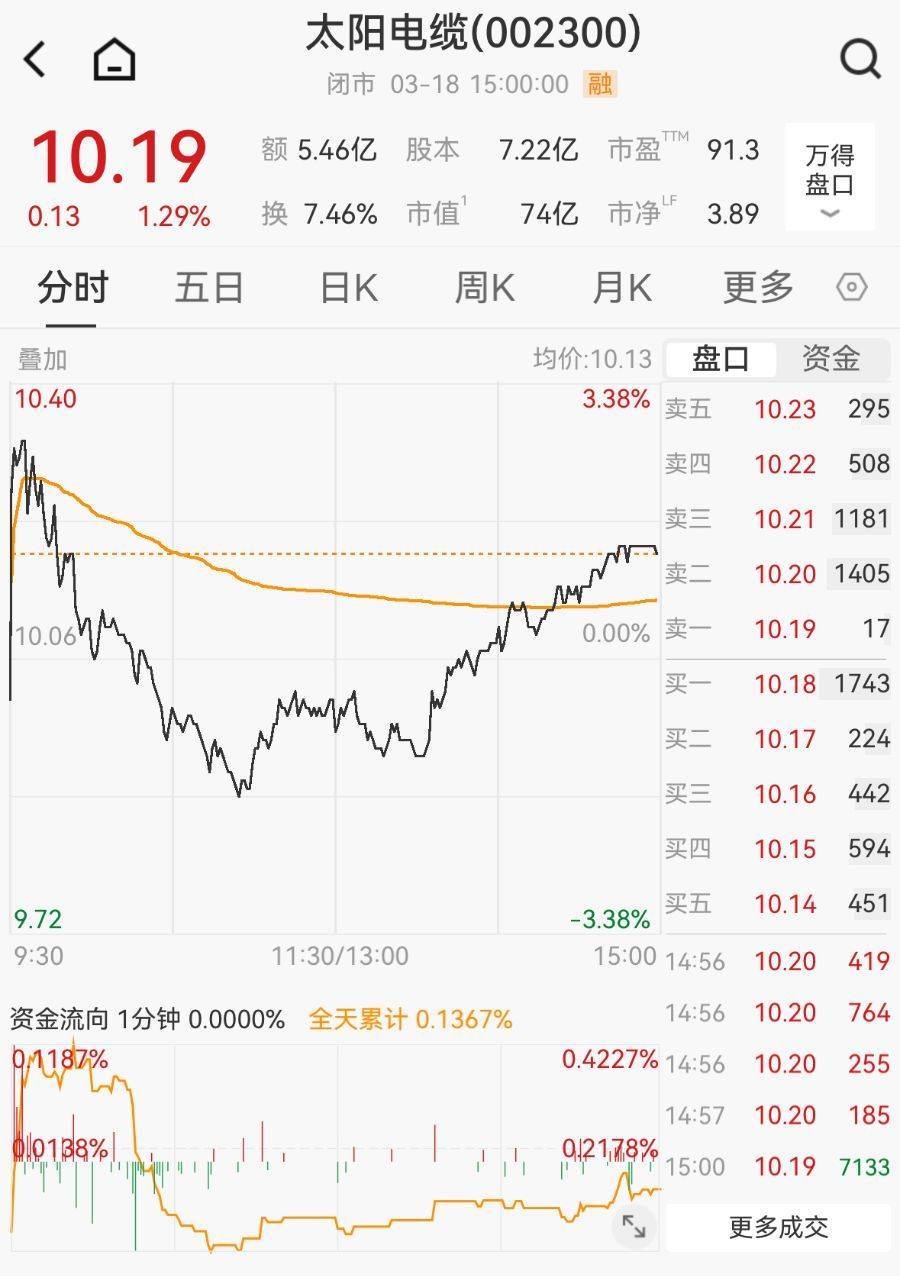Image resolution: width=900 pixels, height=1276 pixels.
Task: Switch to the 周K chart tab
Action: click(x=484, y=288)
